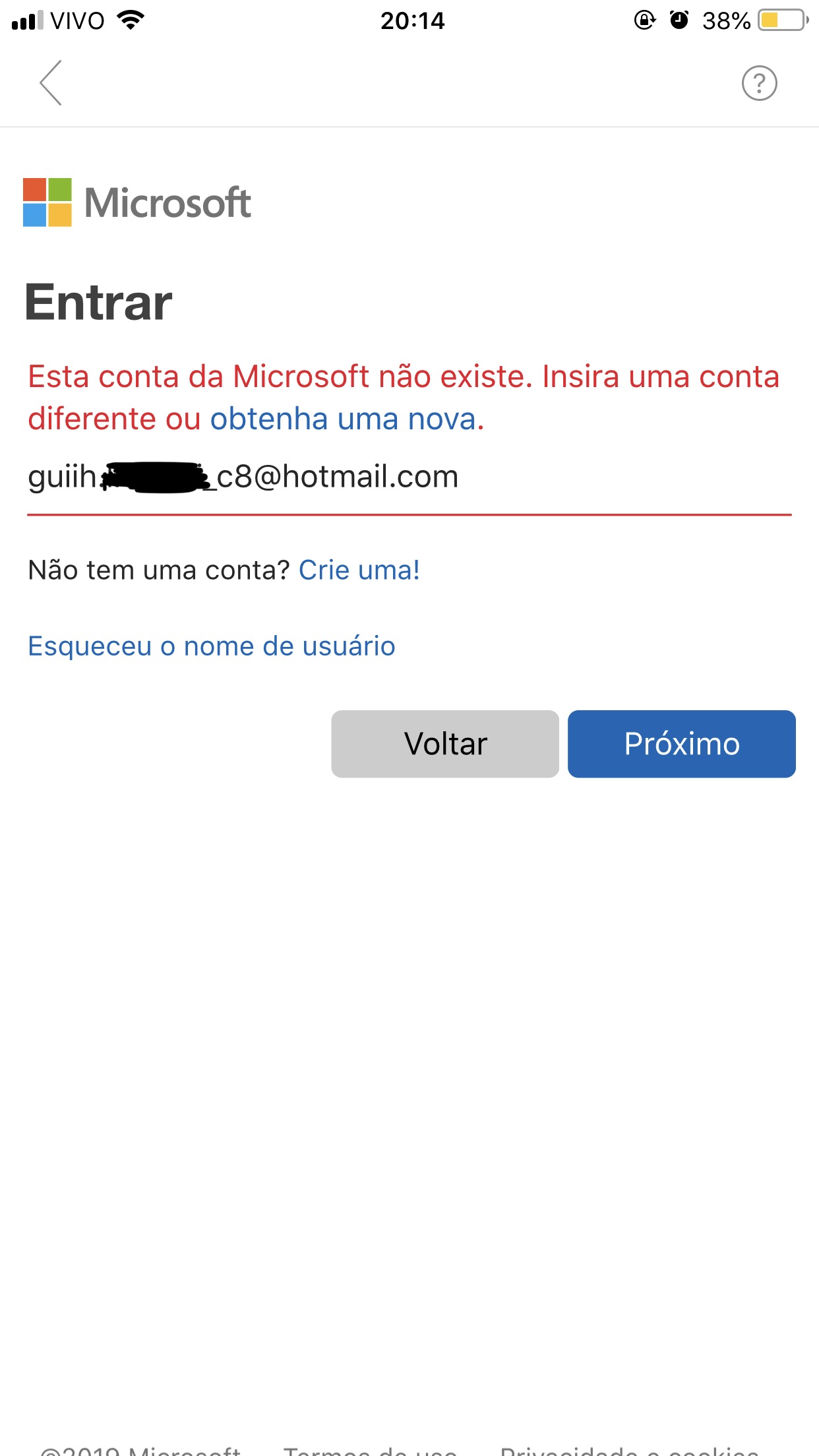Open the 'Crie uma!' account link

359,570
